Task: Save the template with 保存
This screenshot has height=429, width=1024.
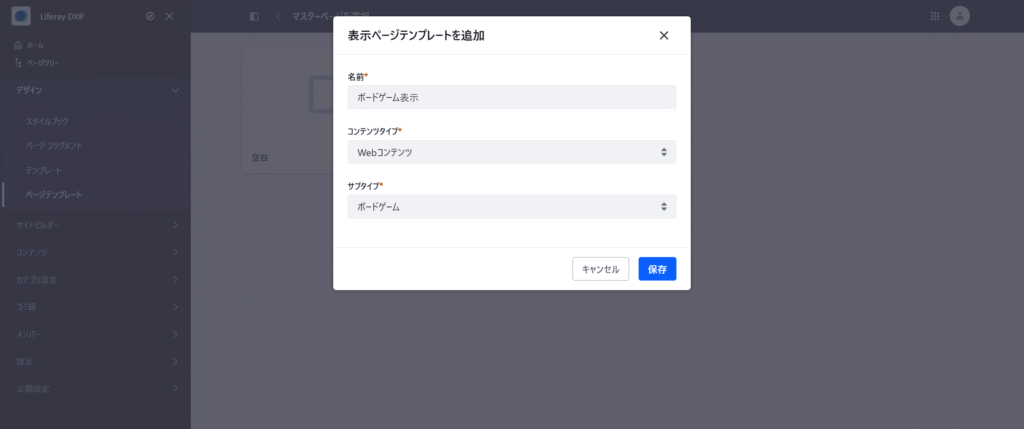Action: click(x=657, y=269)
